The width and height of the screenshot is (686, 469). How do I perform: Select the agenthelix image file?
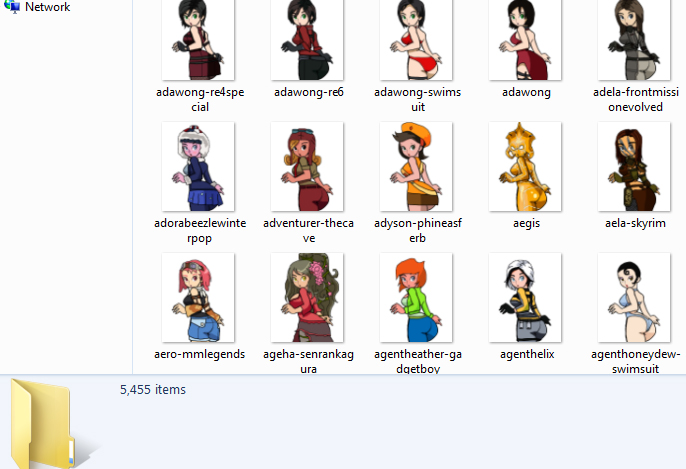526,297
